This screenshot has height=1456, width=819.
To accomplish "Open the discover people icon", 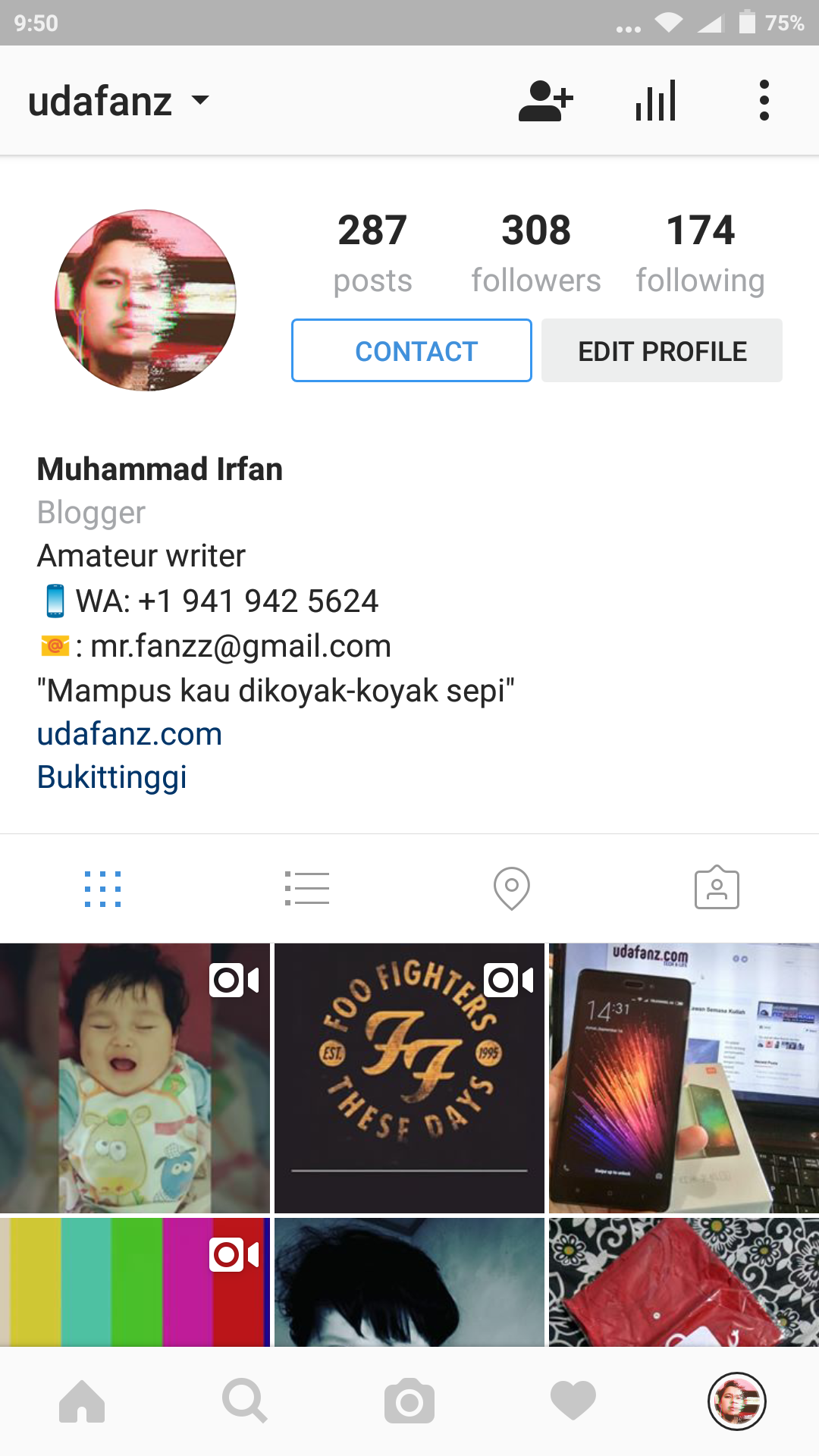I will pos(545,101).
